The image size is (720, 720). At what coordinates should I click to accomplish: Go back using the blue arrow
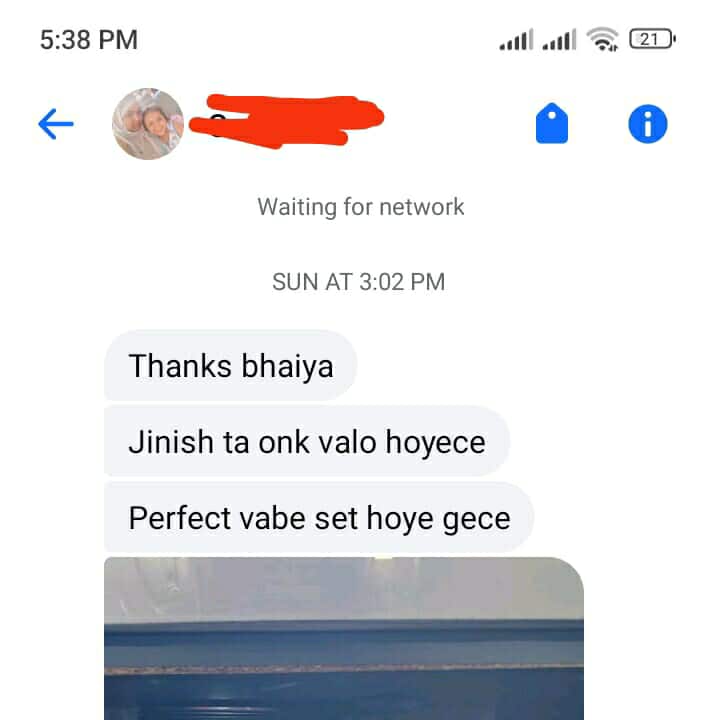point(56,124)
